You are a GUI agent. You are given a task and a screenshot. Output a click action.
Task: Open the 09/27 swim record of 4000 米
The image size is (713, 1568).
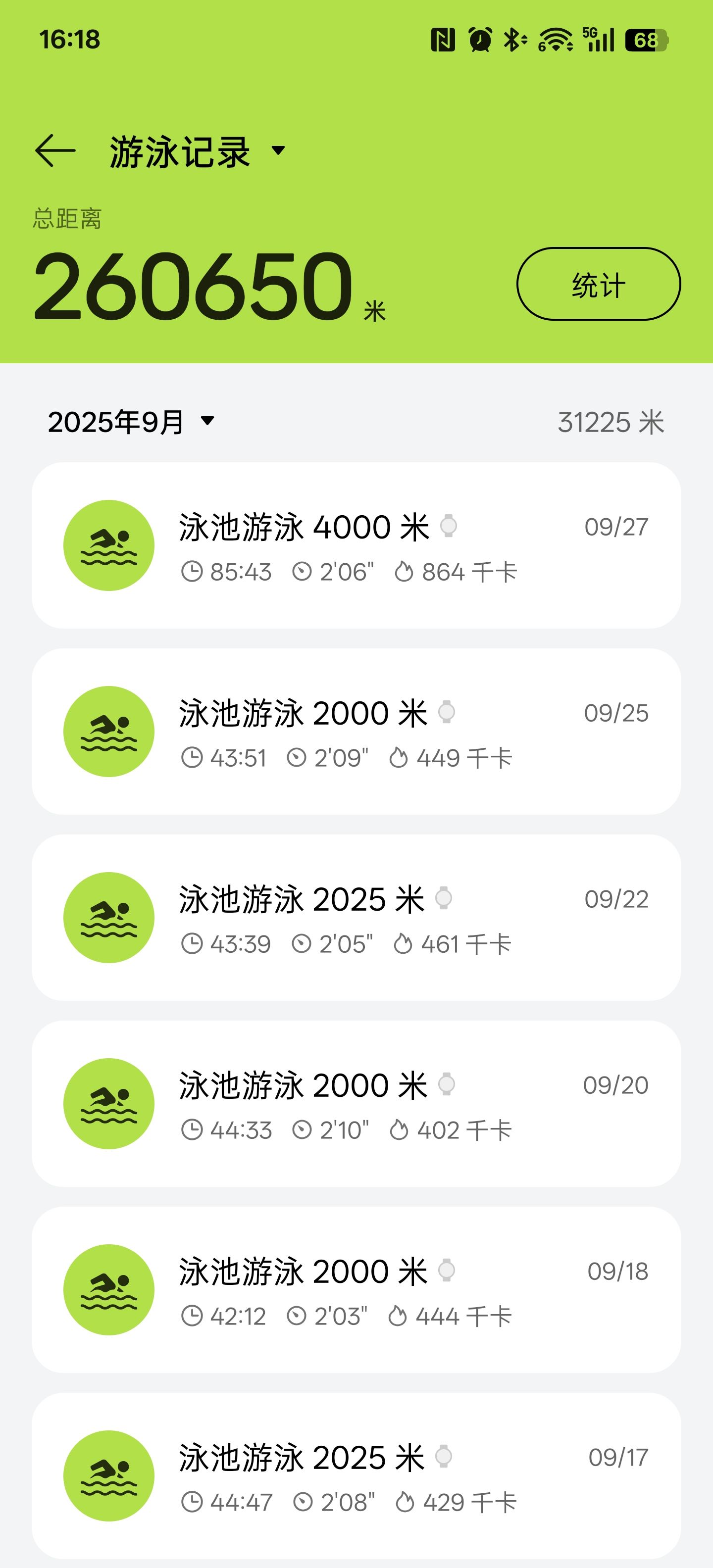pos(356,545)
